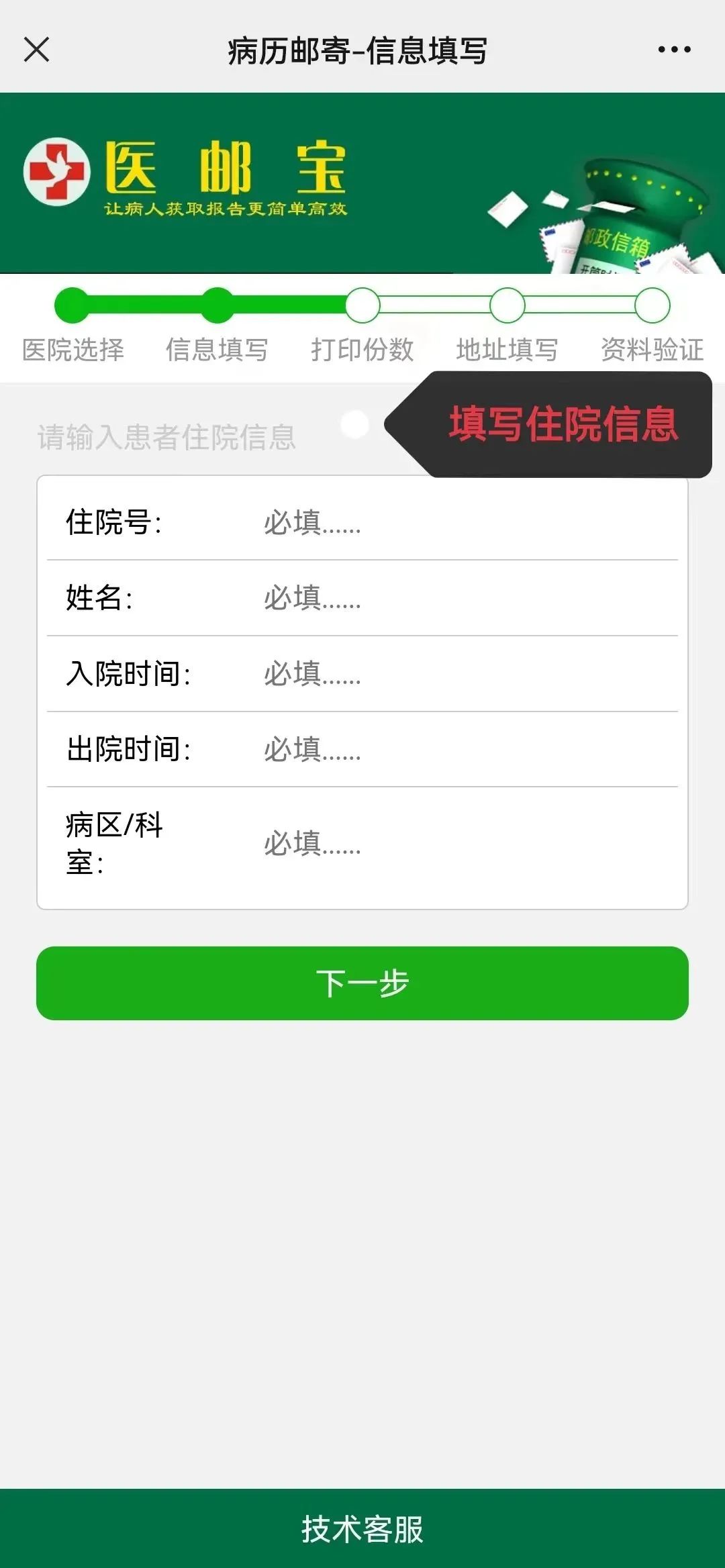This screenshot has height=1568, width=725.
Task: Open the three-dot overflow menu
Action: pos(674,50)
